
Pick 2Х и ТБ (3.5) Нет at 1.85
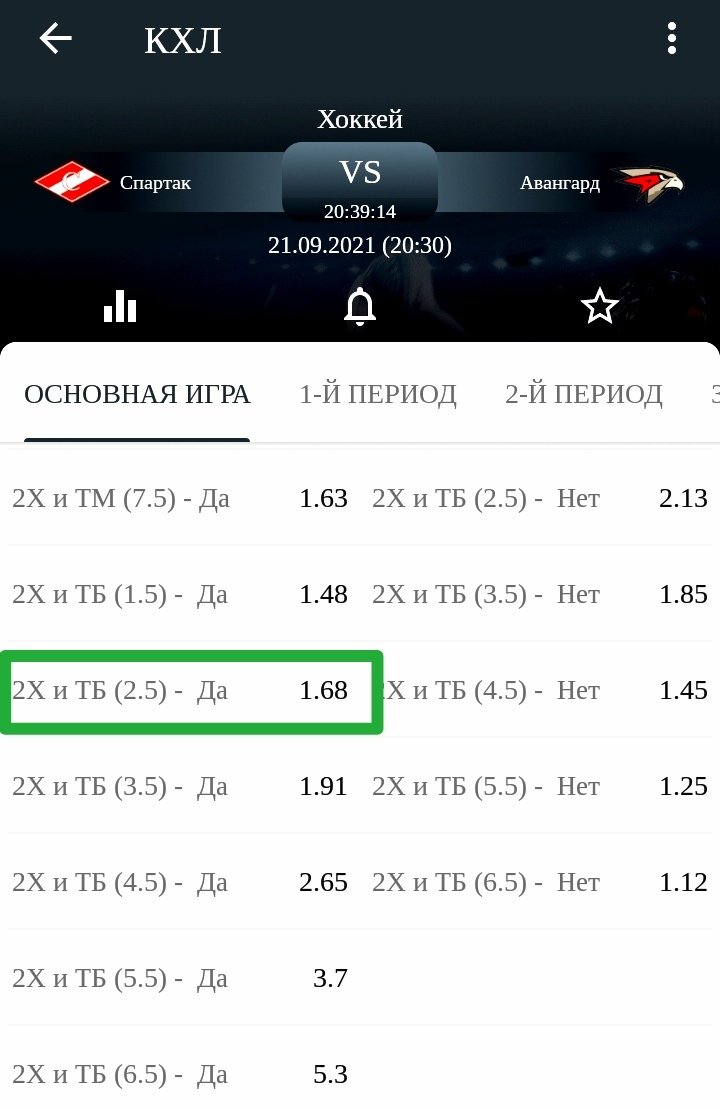(540, 594)
